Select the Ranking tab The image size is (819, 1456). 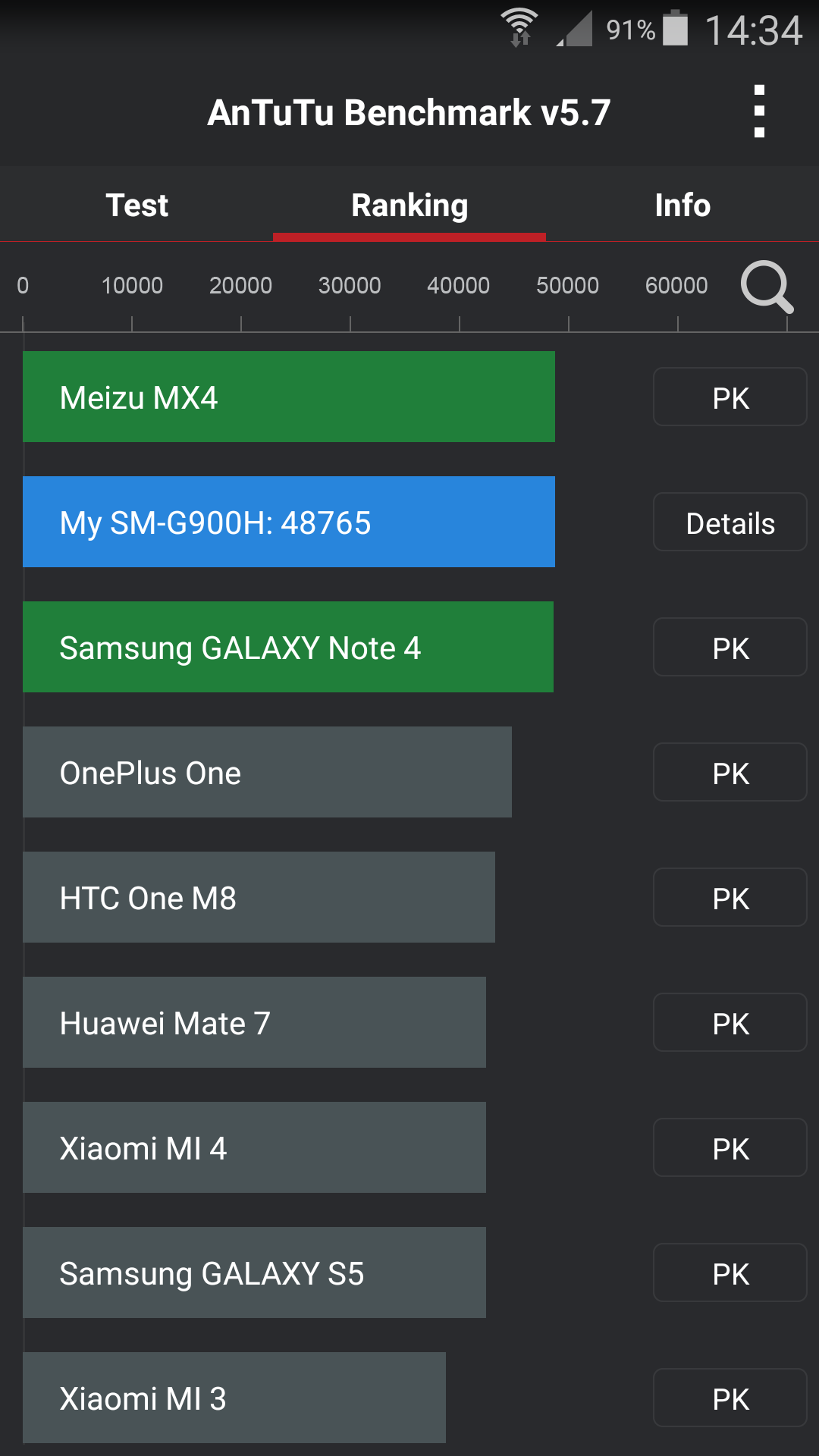[409, 205]
